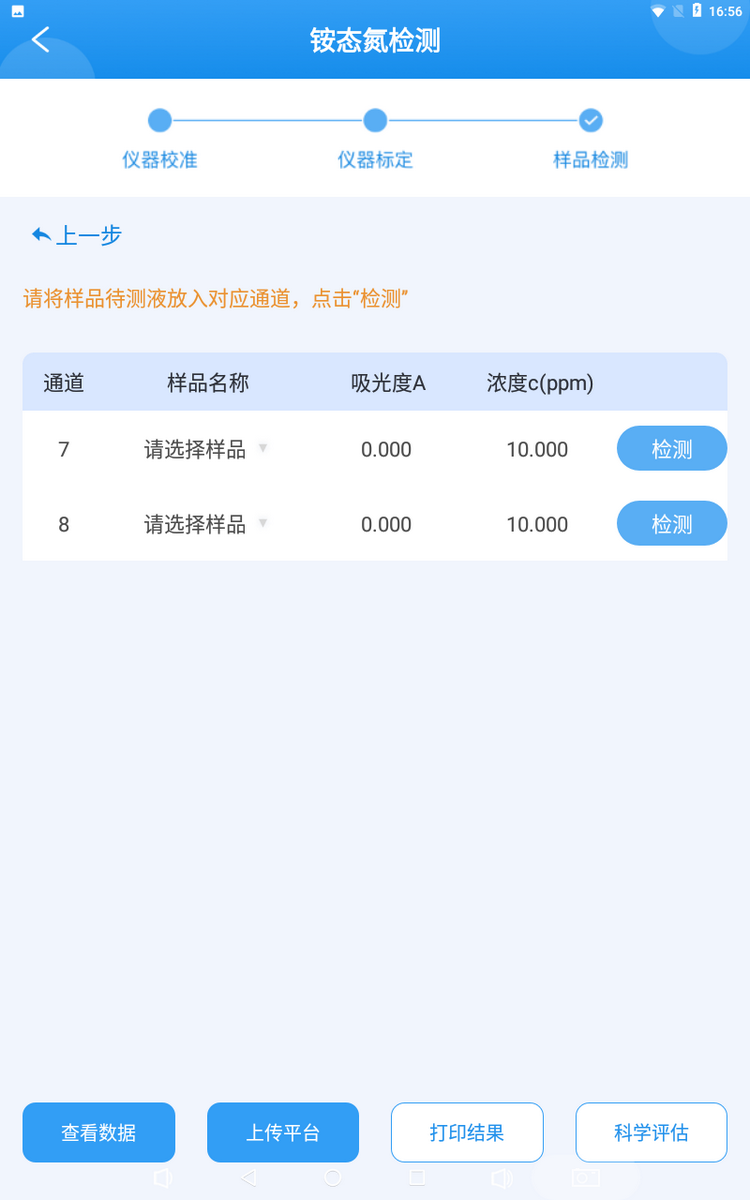Click the 上传平台 button

(x=283, y=1132)
